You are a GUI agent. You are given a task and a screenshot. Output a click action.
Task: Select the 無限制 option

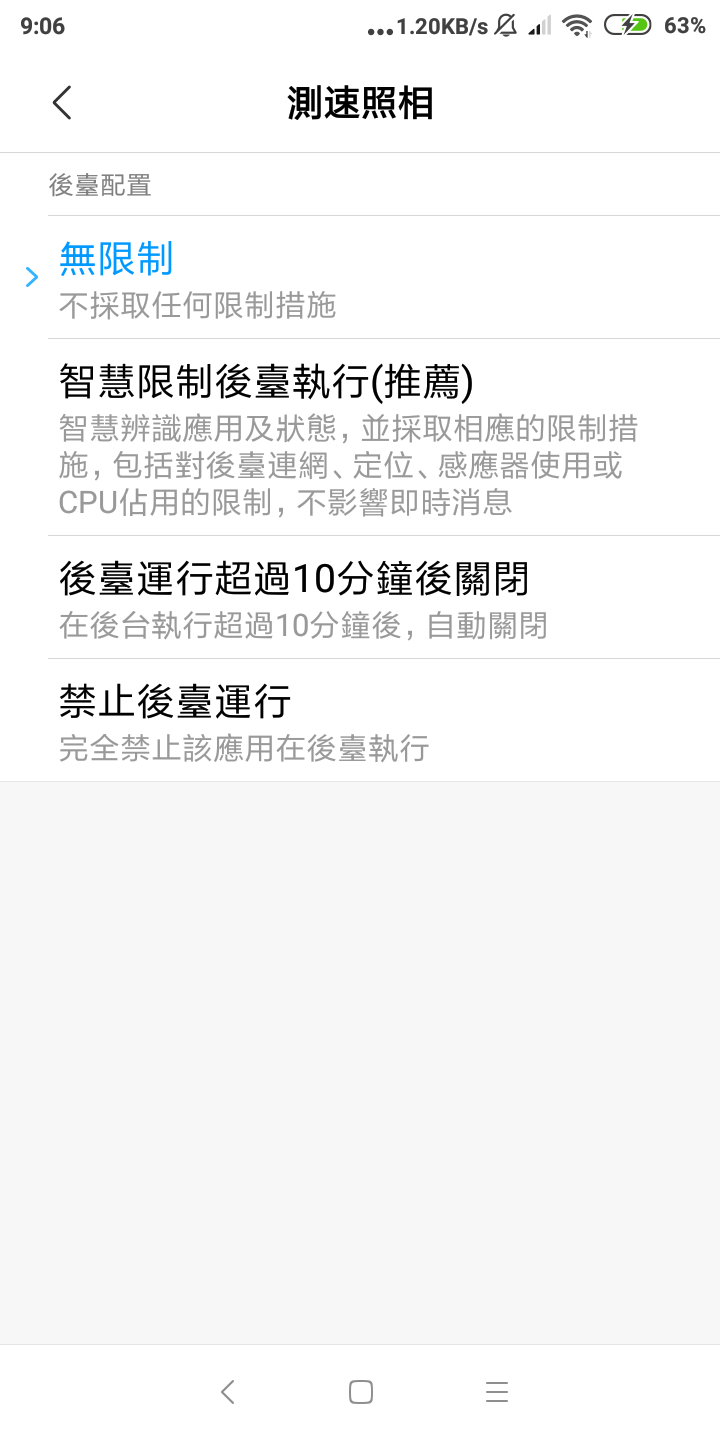[x=360, y=277]
